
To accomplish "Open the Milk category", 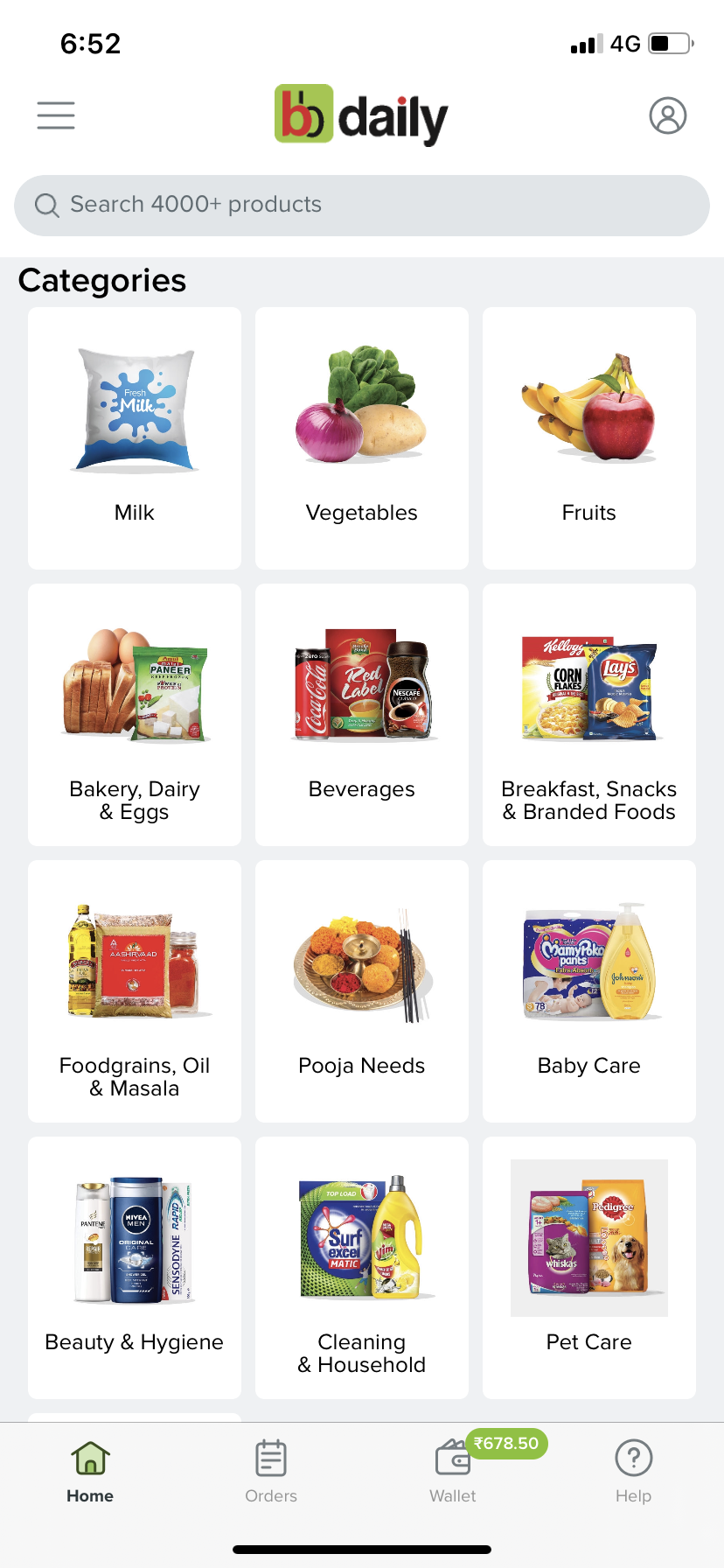I will tap(135, 437).
